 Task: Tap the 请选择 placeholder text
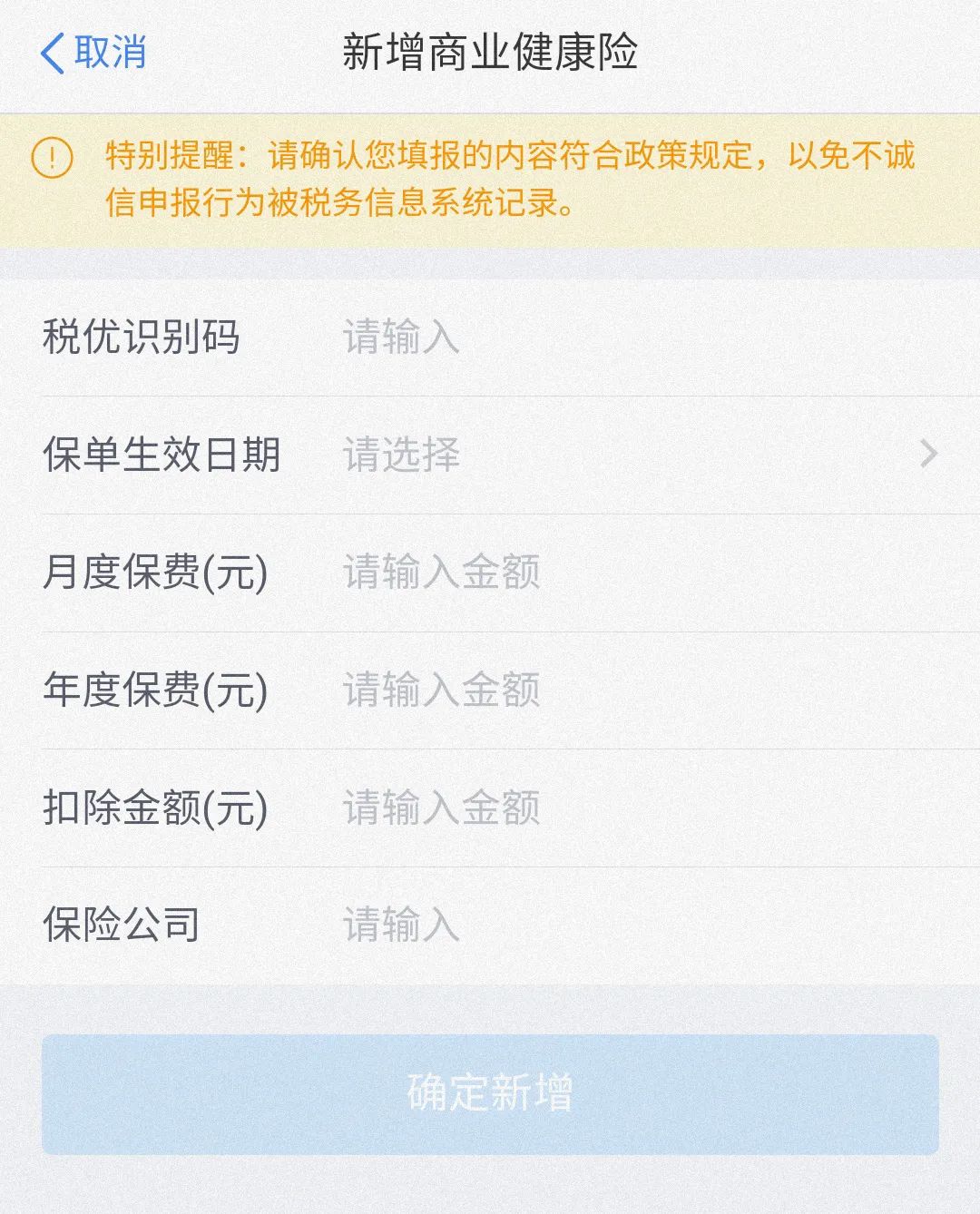point(397,455)
